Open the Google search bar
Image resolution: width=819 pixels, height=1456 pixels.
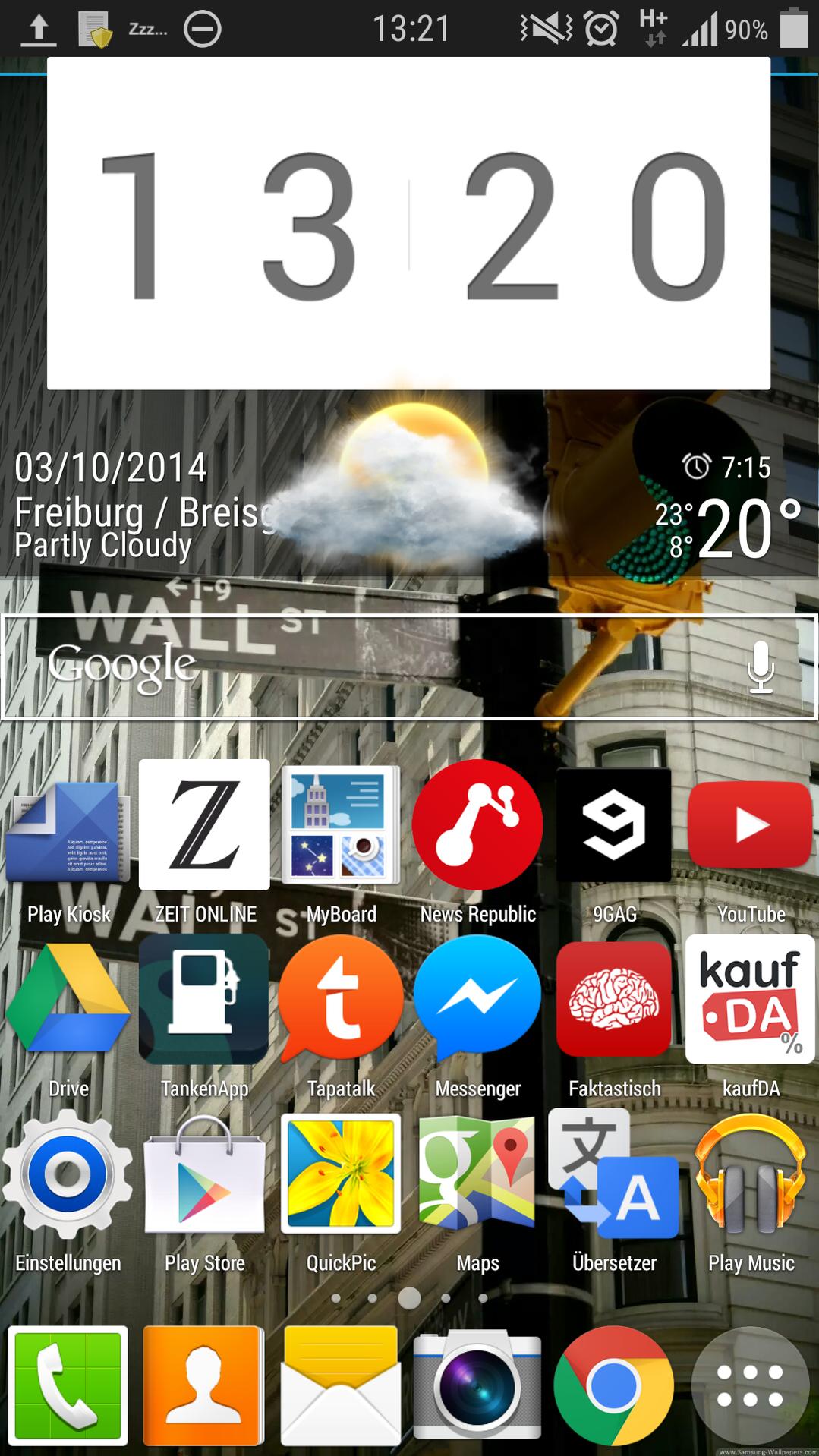(x=364, y=667)
